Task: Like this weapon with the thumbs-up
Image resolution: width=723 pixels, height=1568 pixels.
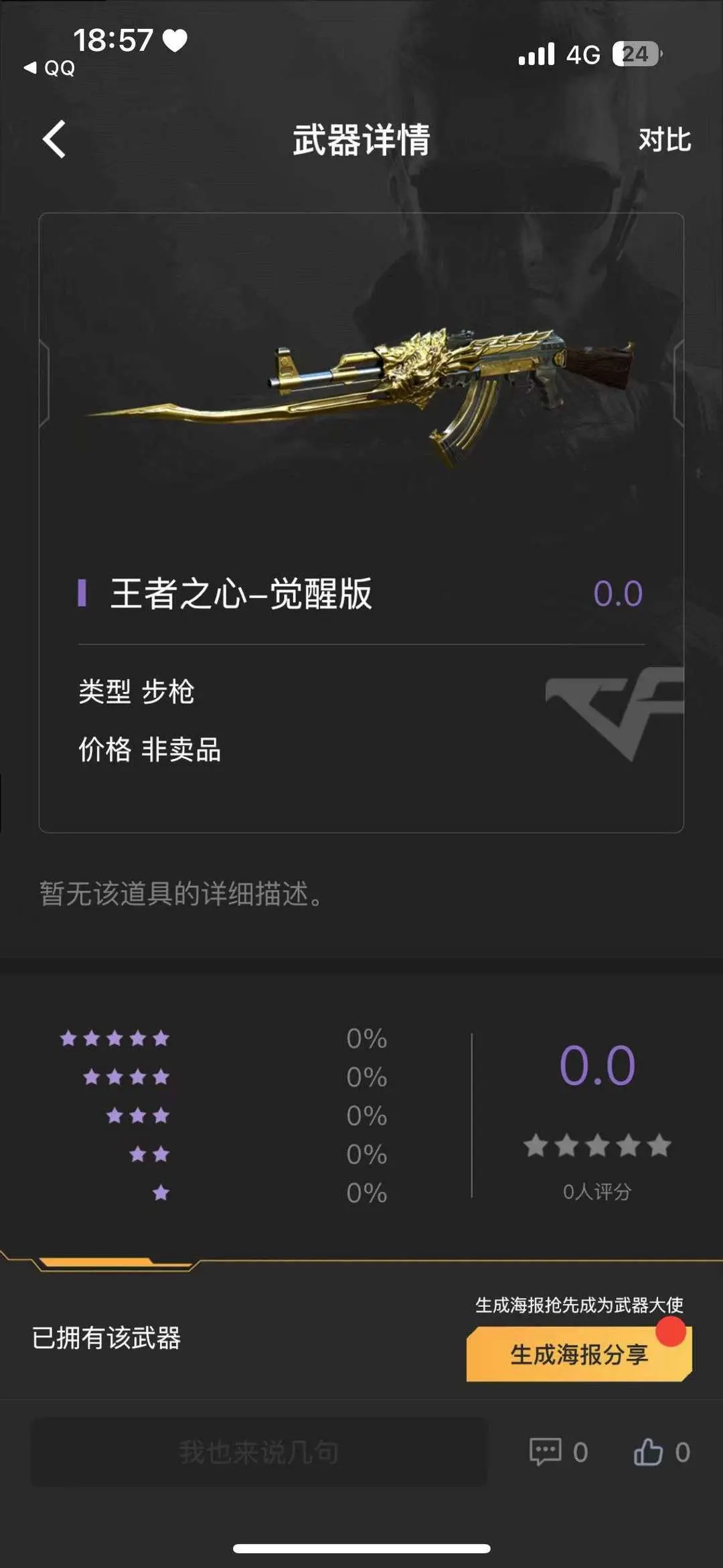Action: click(648, 1451)
